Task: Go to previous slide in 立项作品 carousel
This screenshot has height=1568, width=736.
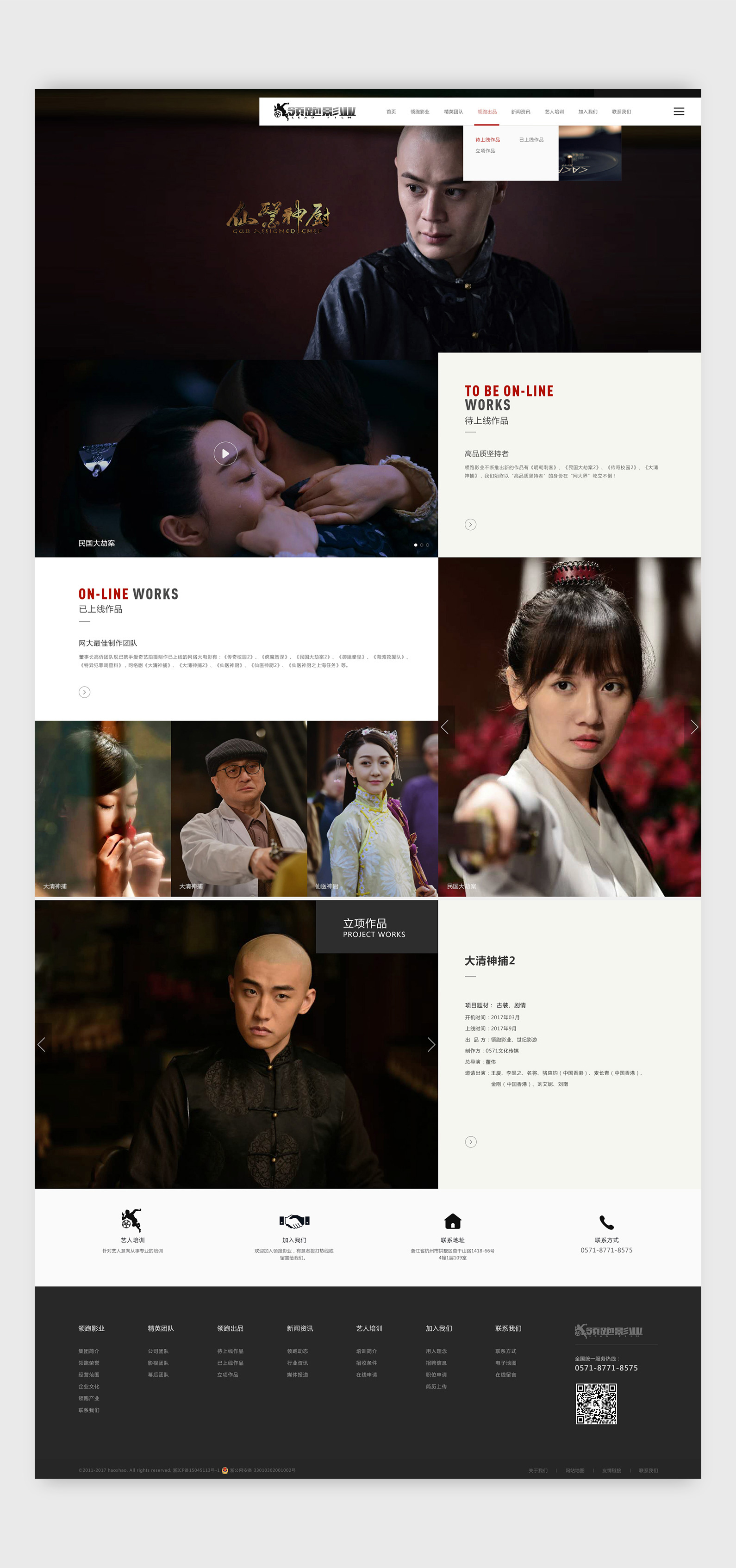Action: (42, 1045)
